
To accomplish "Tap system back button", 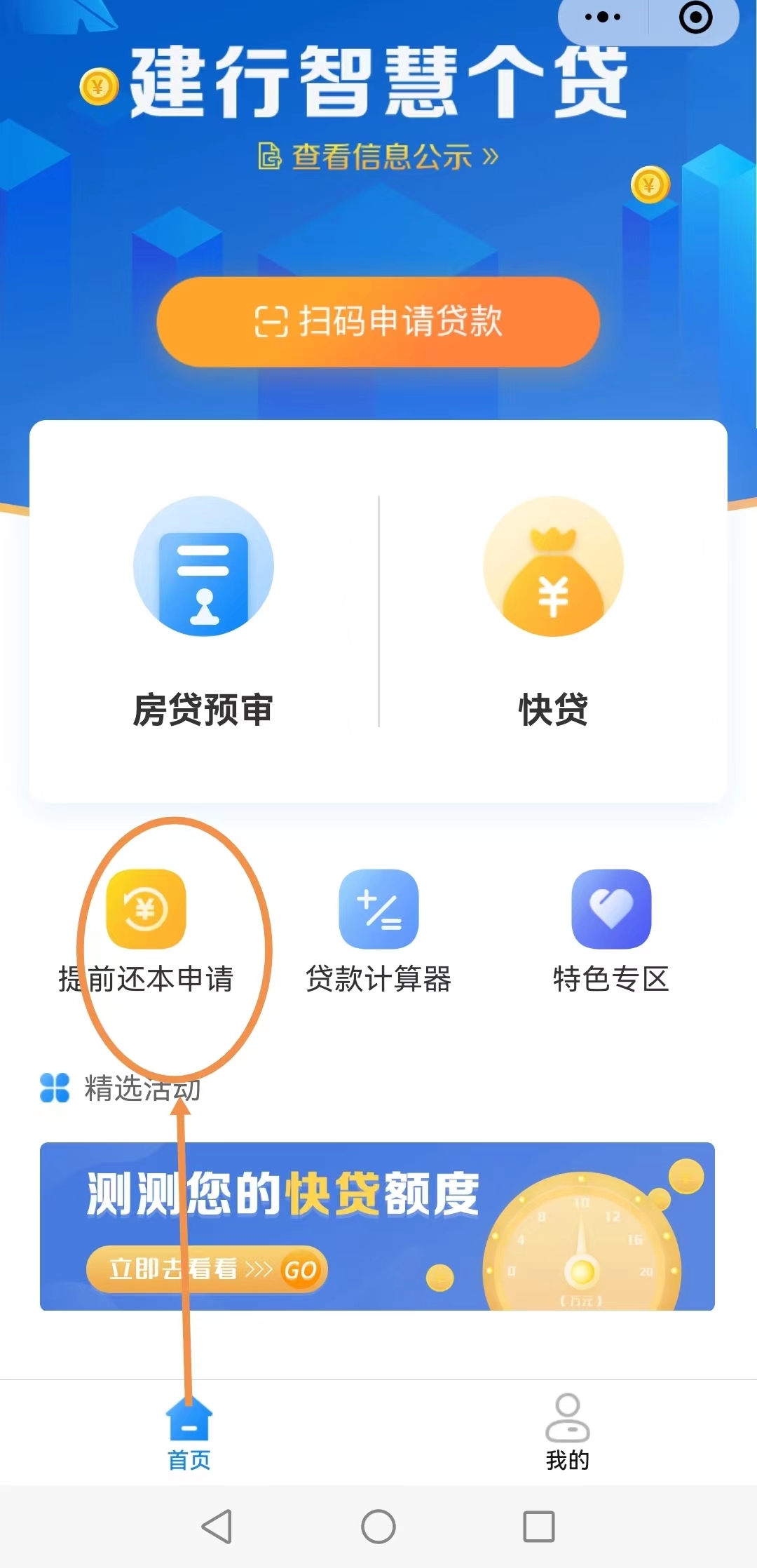I will pos(217,1526).
